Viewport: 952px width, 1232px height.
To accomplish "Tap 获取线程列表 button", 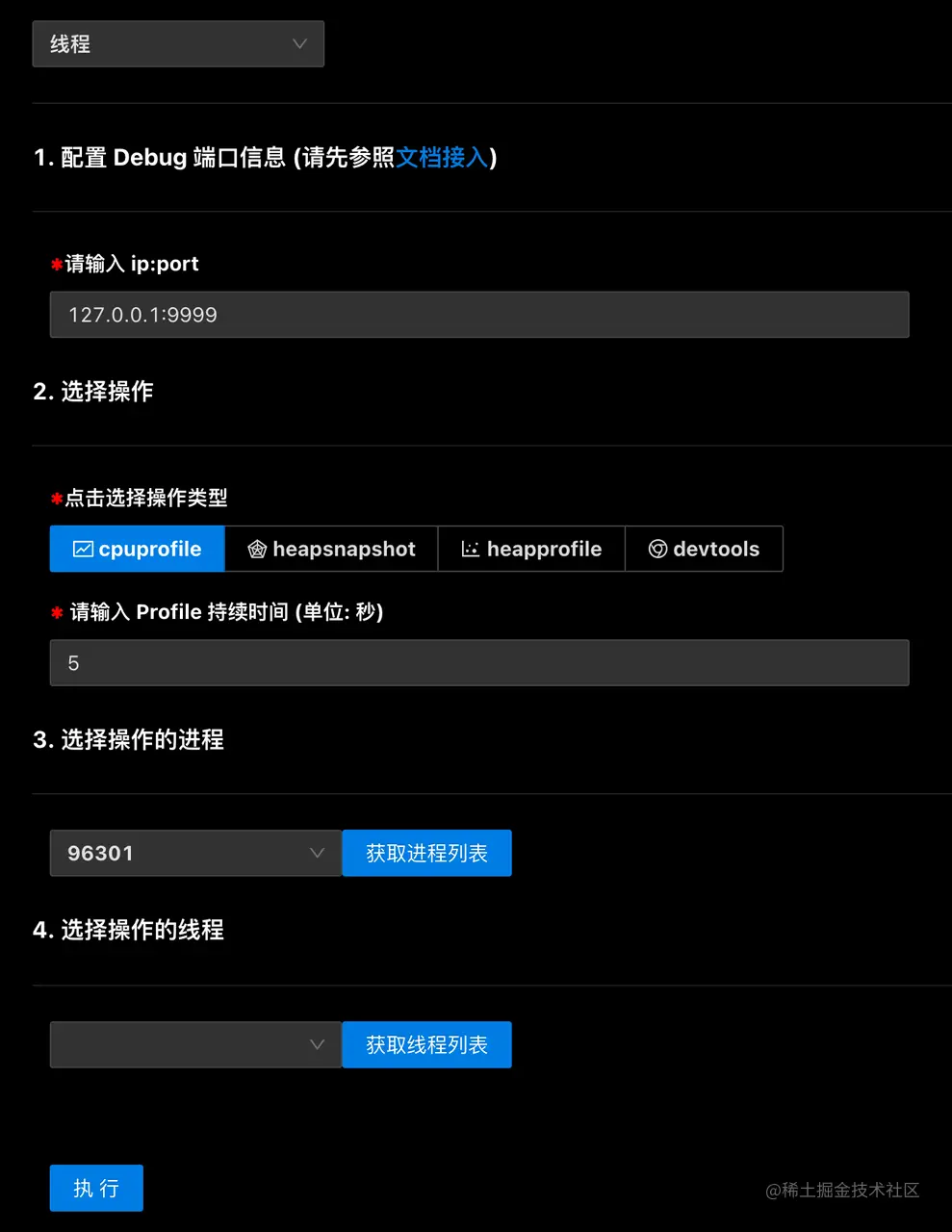I will tap(426, 1044).
